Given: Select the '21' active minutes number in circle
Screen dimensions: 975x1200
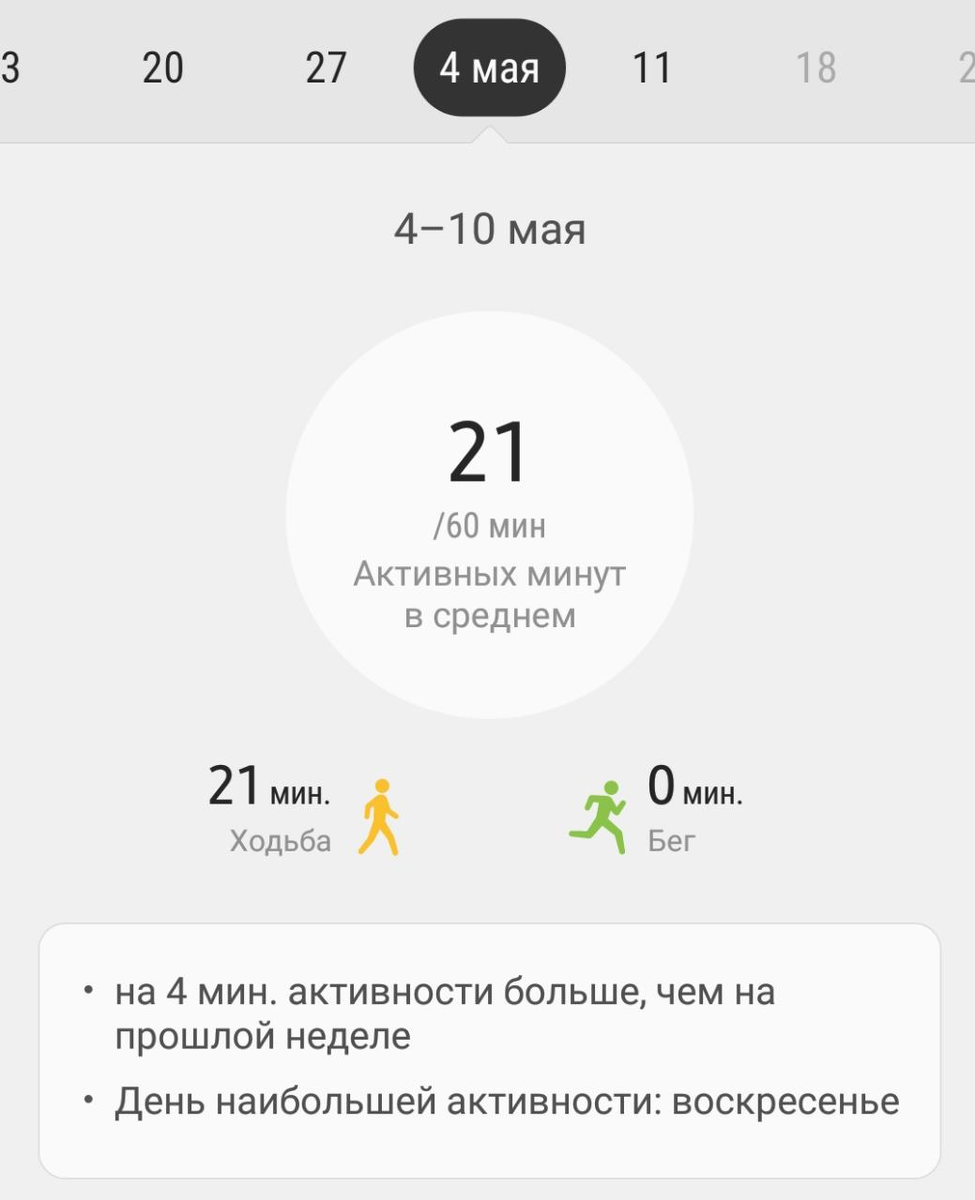Looking at the screenshot, I should click(x=490, y=450).
